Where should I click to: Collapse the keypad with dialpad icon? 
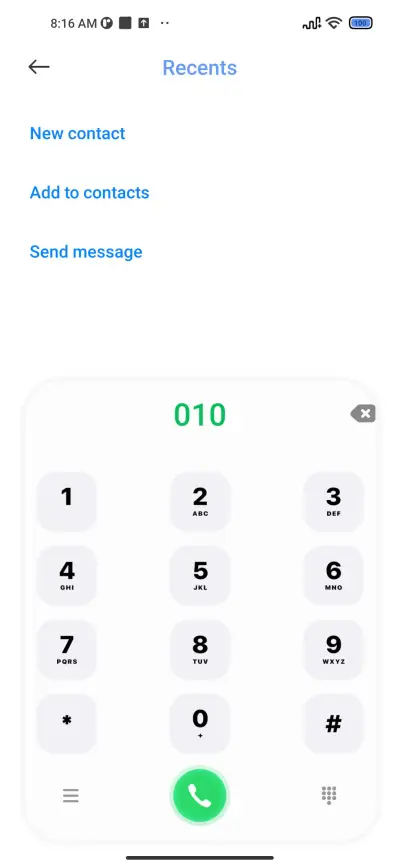tap(329, 796)
